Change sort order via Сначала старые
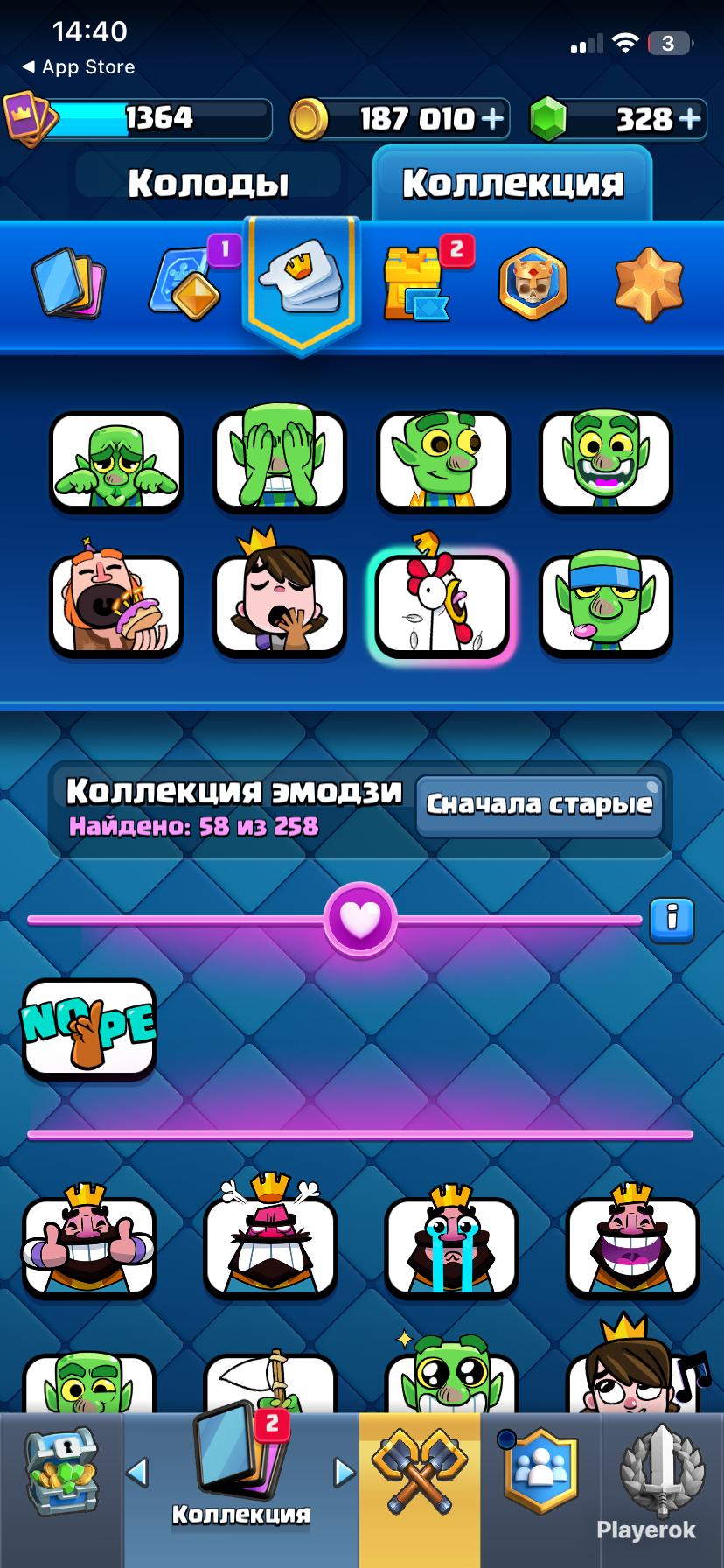724x1568 pixels. click(539, 805)
